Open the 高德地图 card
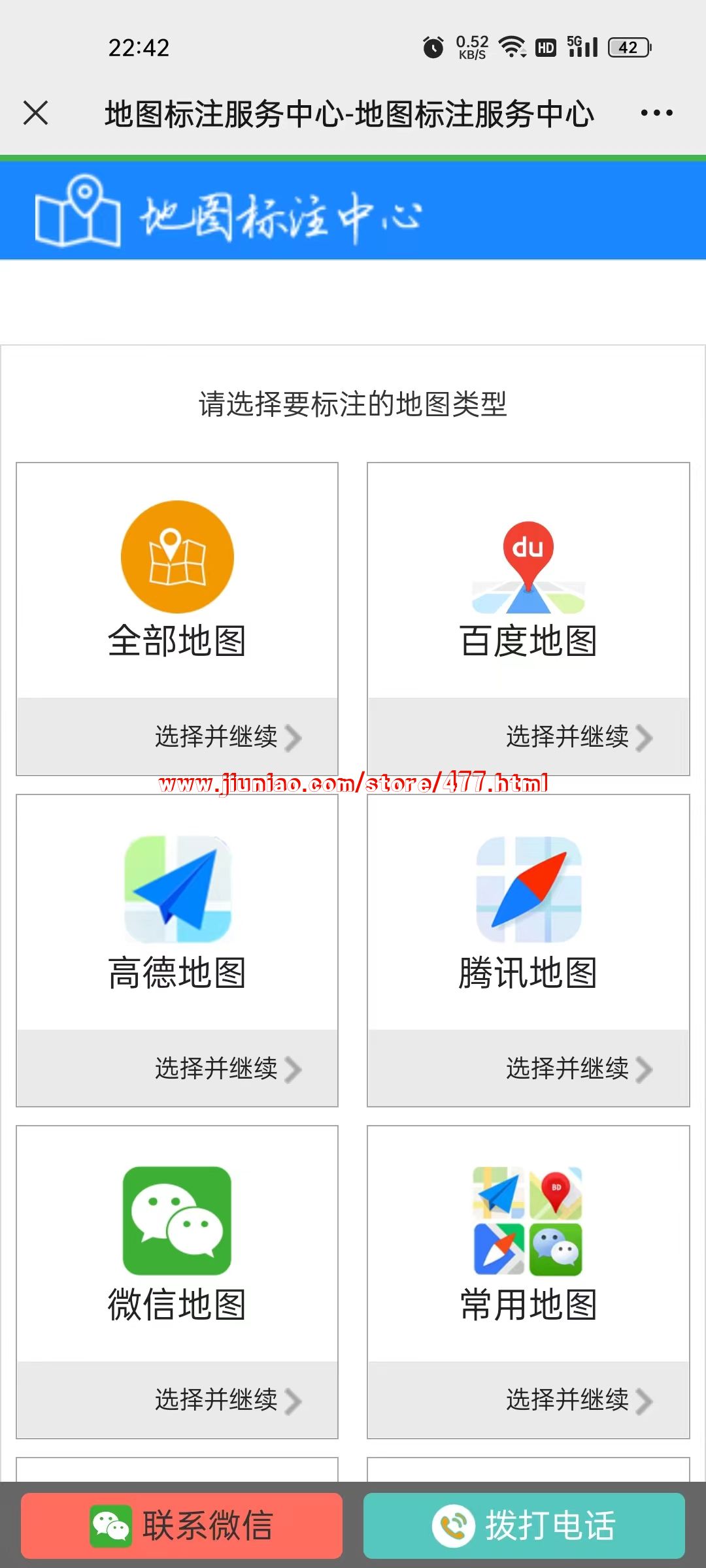This screenshot has height=1568, width=706. (177, 913)
